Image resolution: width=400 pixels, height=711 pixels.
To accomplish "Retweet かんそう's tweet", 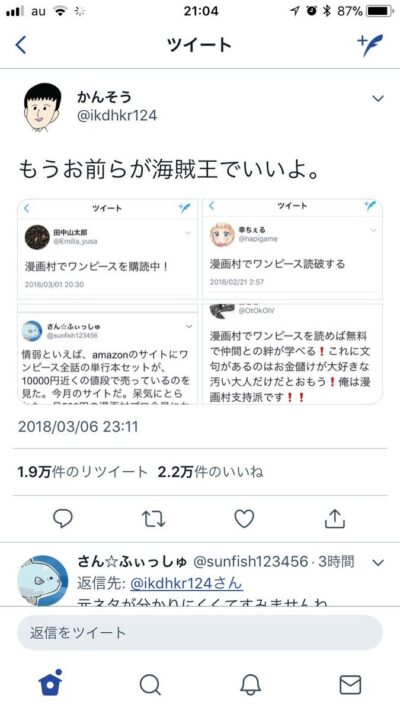I will (153, 519).
